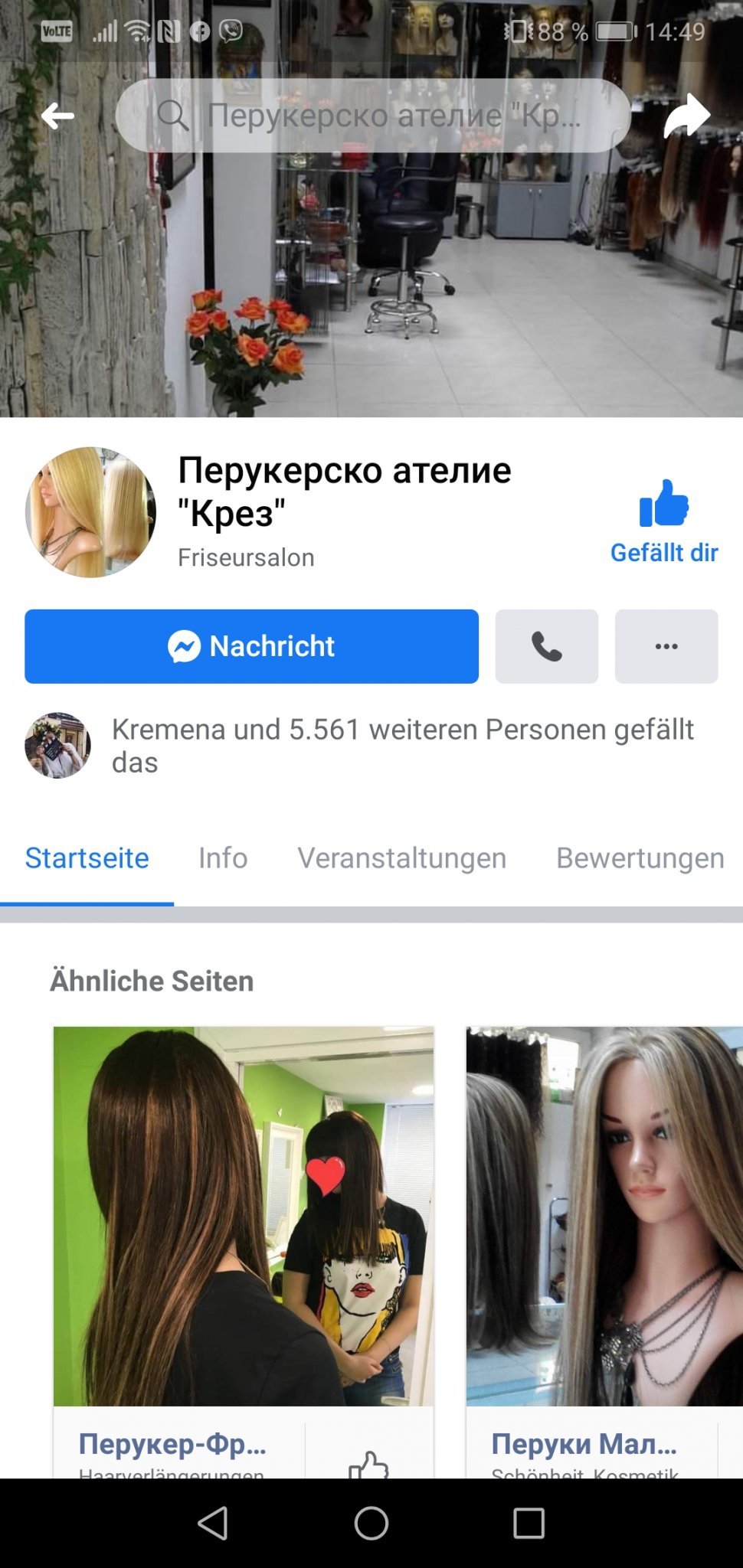Open the system recent apps button

(x=529, y=1524)
